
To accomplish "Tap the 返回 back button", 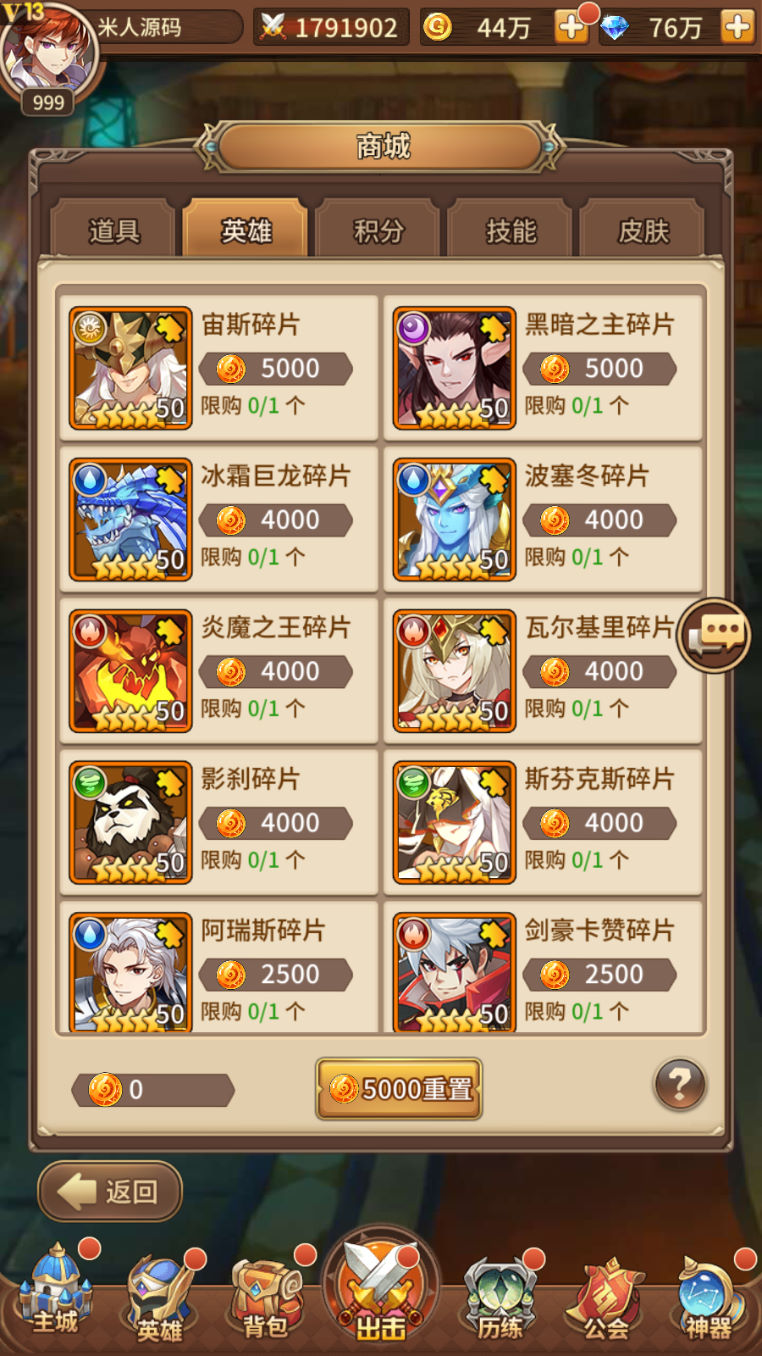I will click(x=110, y=1191).
